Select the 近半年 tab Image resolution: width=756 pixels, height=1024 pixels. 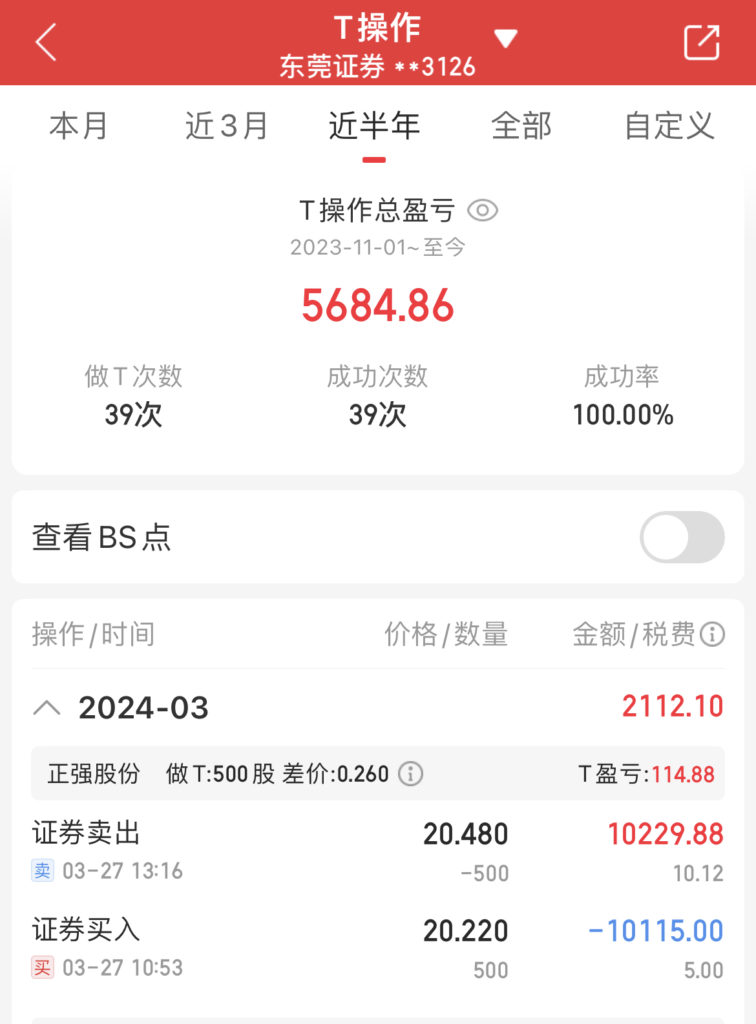374,126
